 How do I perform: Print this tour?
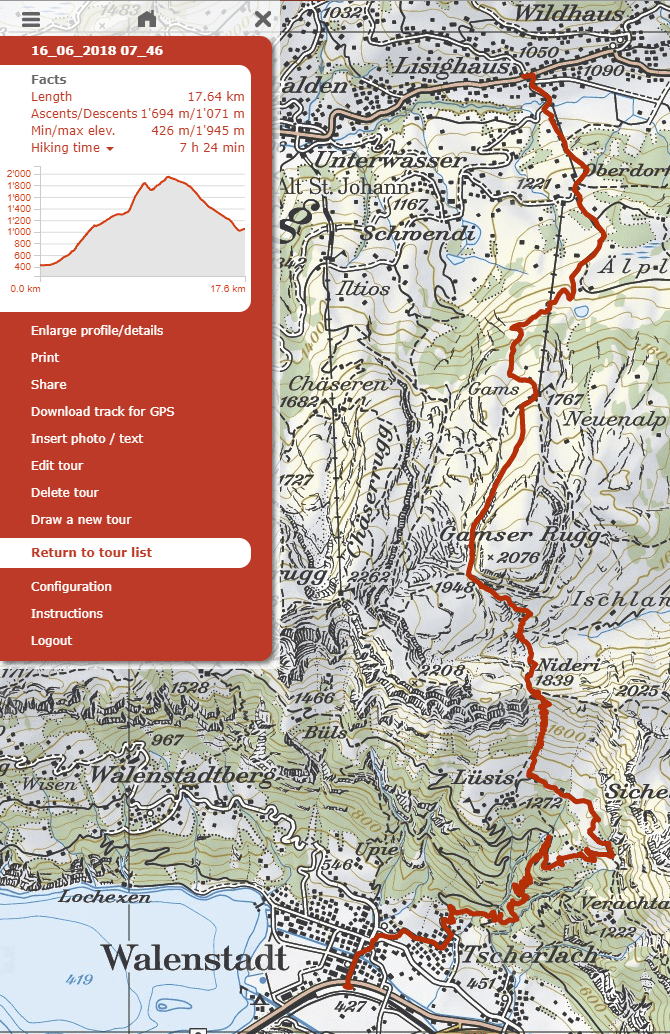[45, 358]
